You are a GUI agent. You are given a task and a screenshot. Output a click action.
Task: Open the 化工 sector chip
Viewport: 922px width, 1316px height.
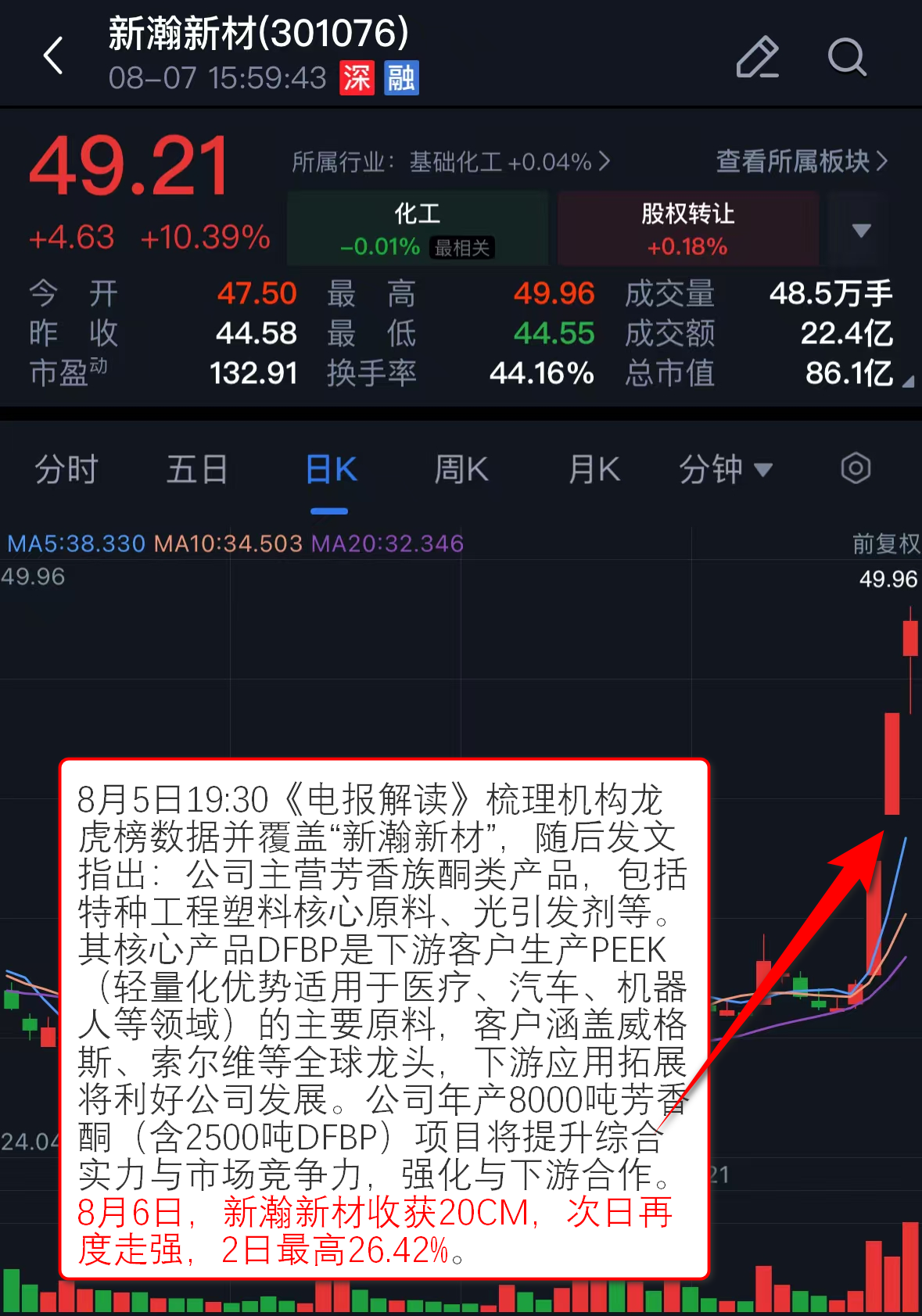[x=418, y=229]
